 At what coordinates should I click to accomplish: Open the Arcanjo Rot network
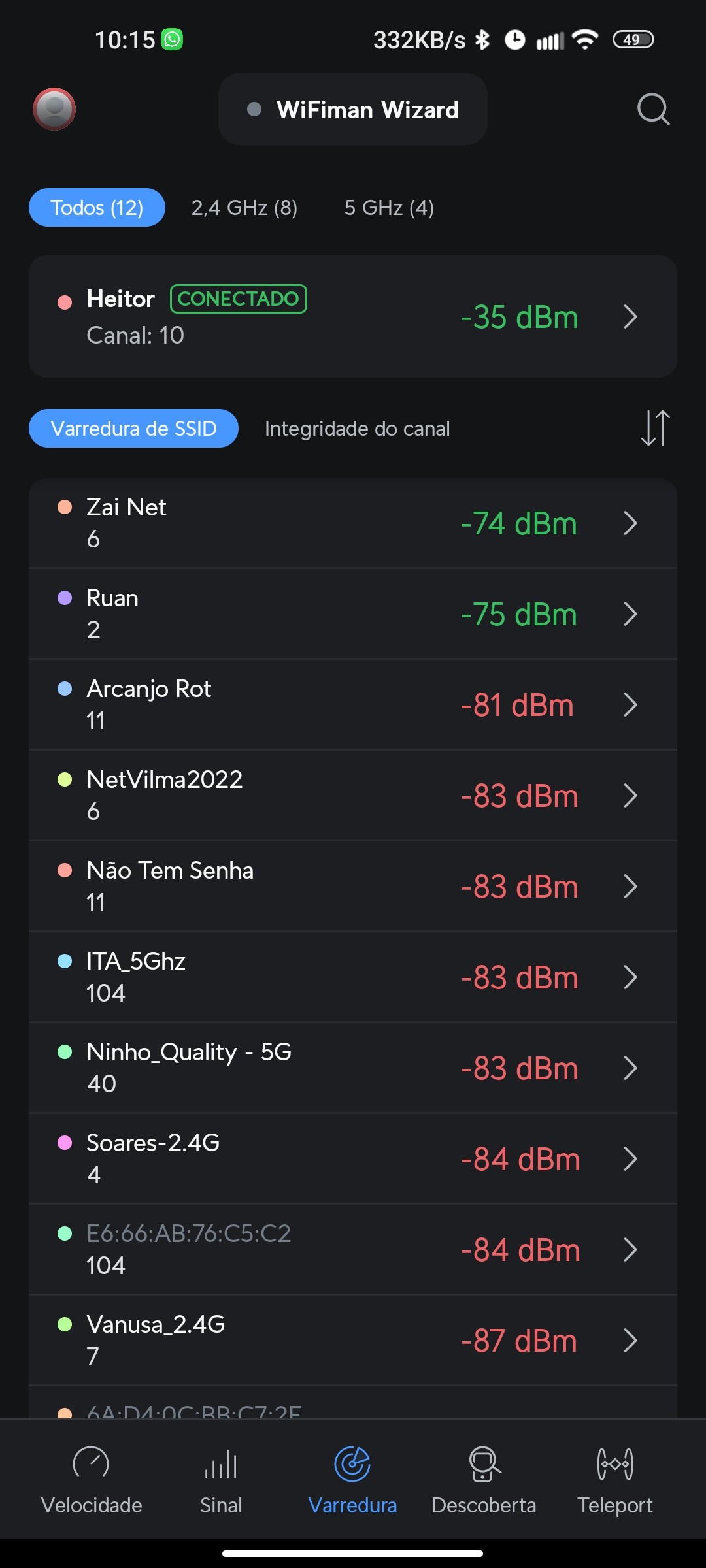[x=353, y=705]
